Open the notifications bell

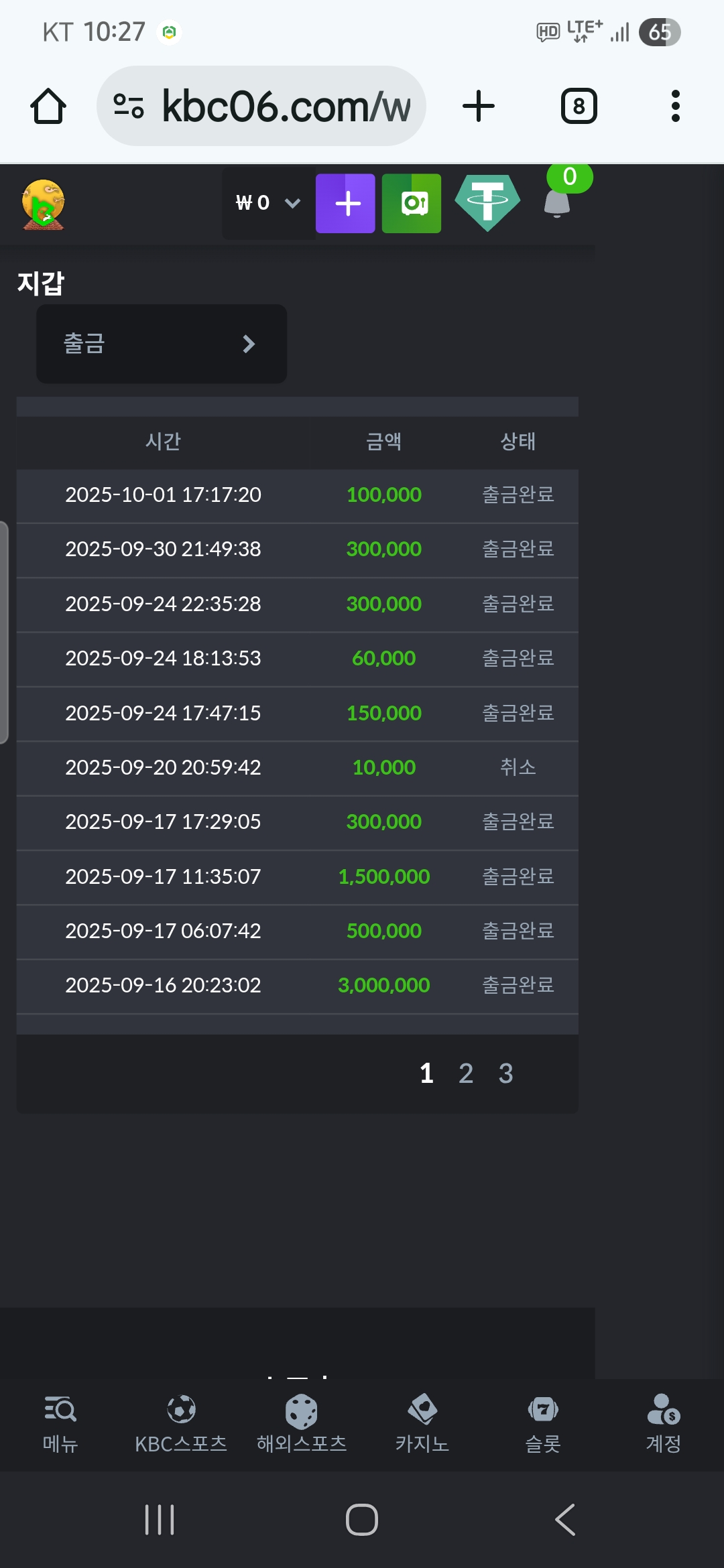[x=557, y=204]
